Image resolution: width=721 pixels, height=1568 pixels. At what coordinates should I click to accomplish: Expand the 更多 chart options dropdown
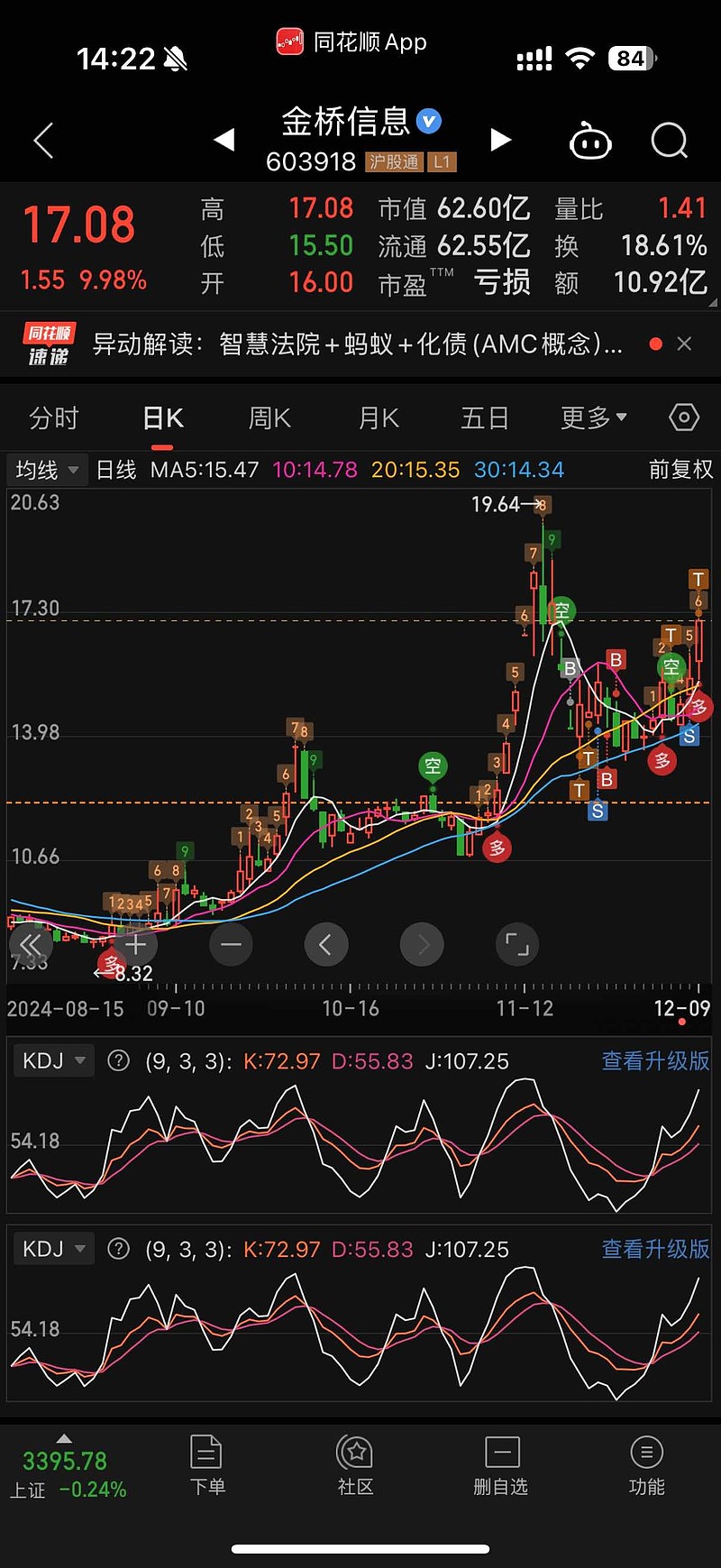point(594,417)
